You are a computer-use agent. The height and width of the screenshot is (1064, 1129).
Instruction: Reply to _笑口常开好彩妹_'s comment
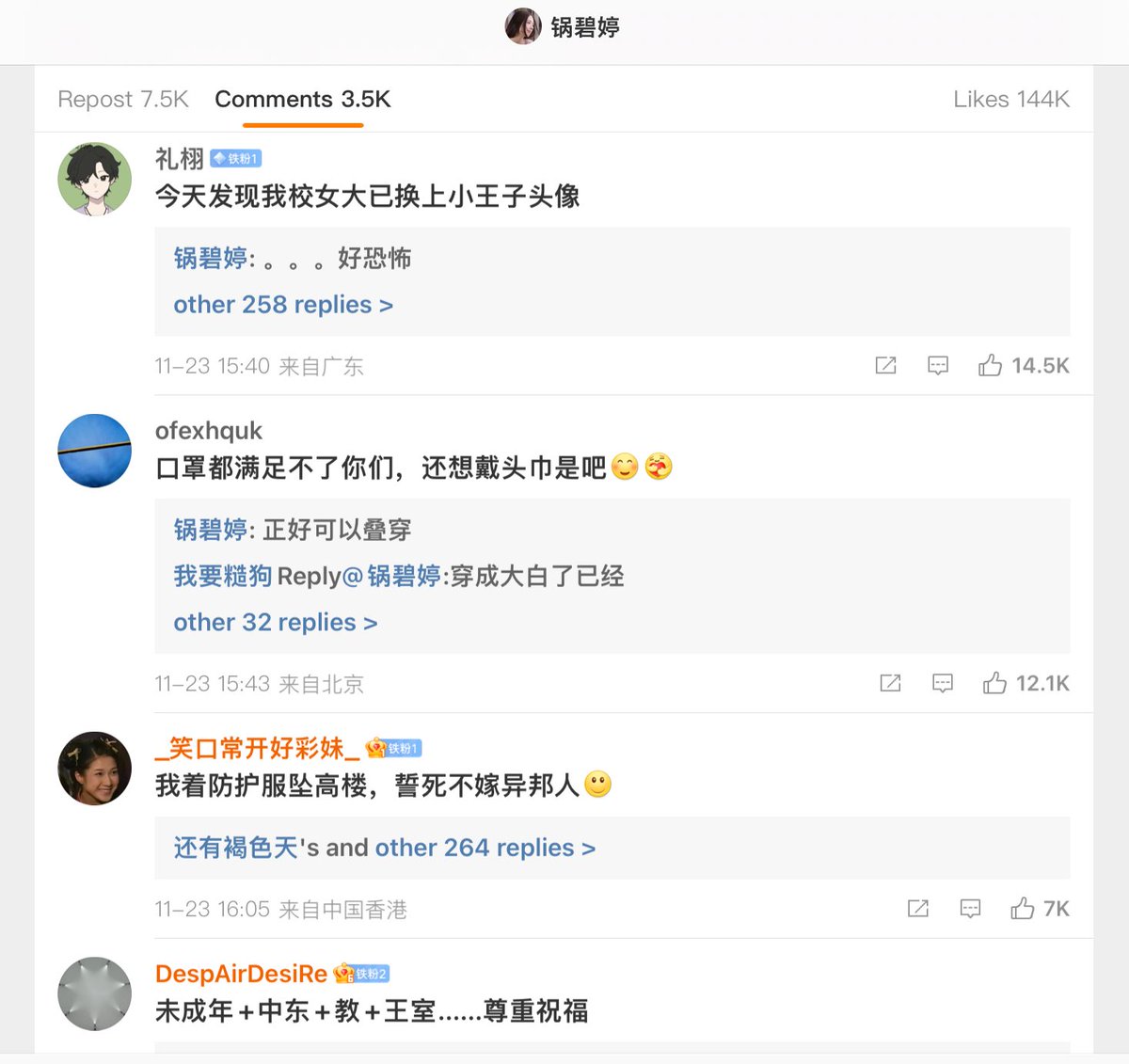[x=970, y=909]
